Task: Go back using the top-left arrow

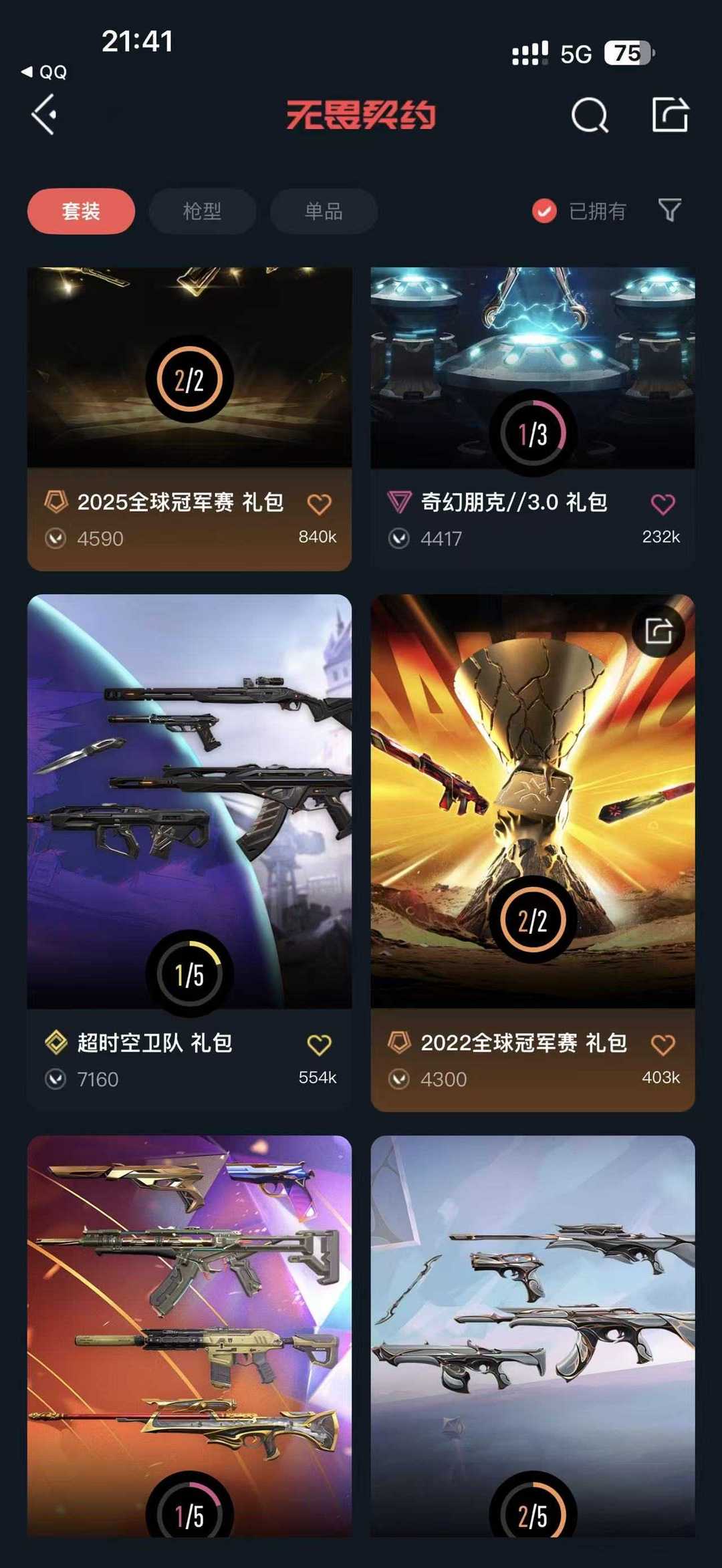Action: (x=44, y=115)
